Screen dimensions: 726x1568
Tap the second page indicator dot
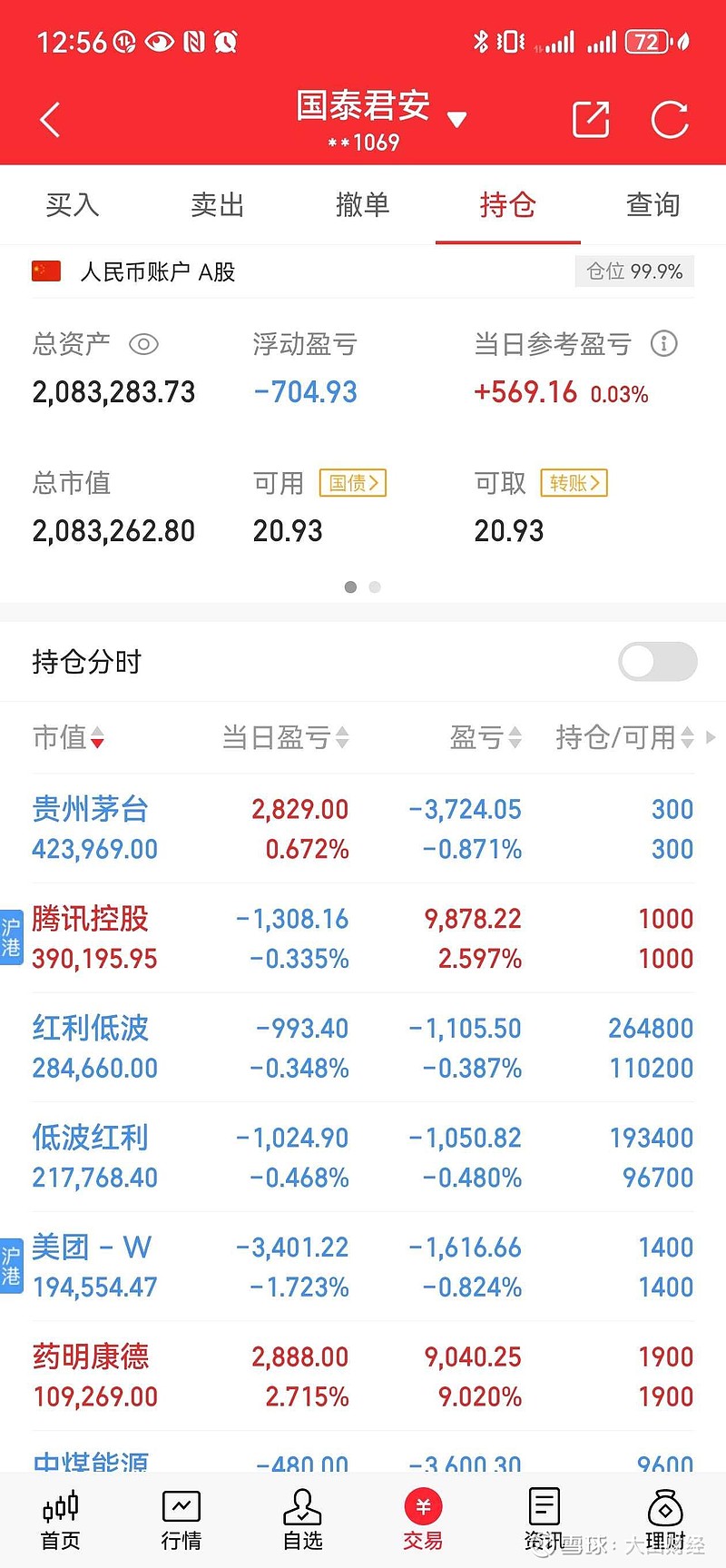coord(375,587)
